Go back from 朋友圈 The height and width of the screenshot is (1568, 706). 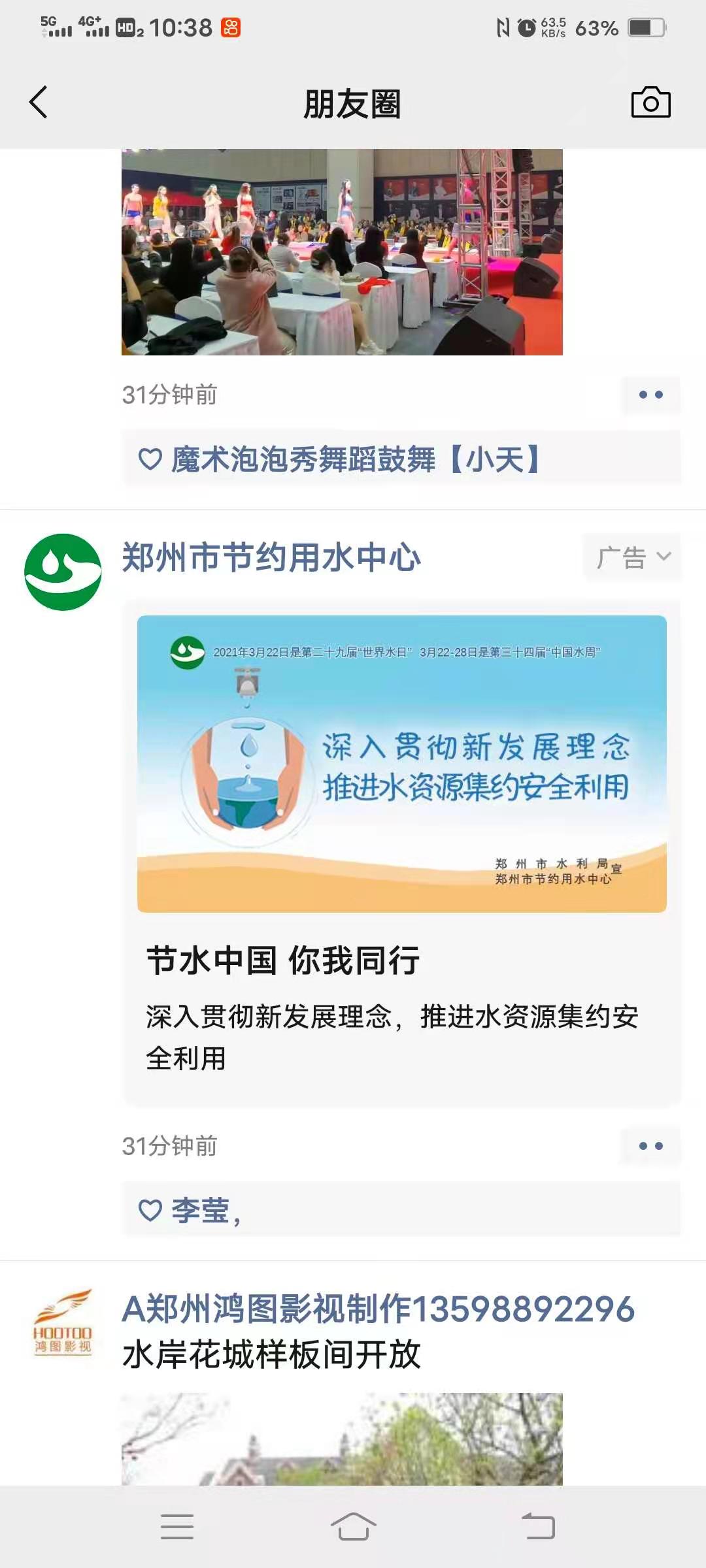39,103
